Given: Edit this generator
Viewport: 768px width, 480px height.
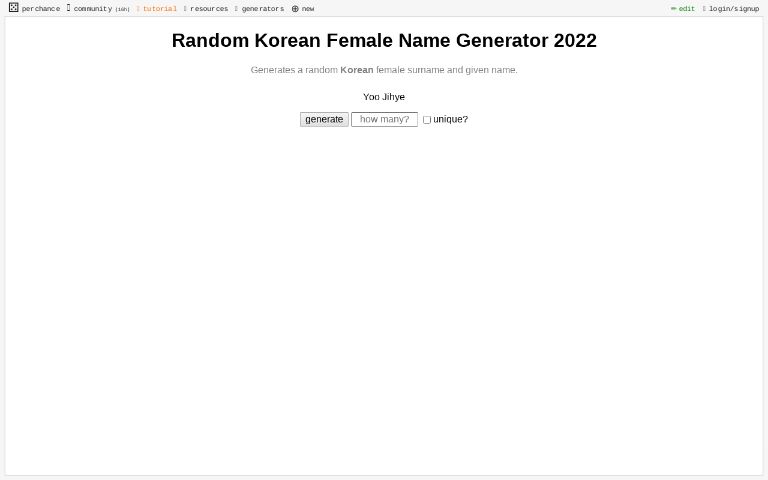Looking at the screenshot, I should (x=683, y=8).
